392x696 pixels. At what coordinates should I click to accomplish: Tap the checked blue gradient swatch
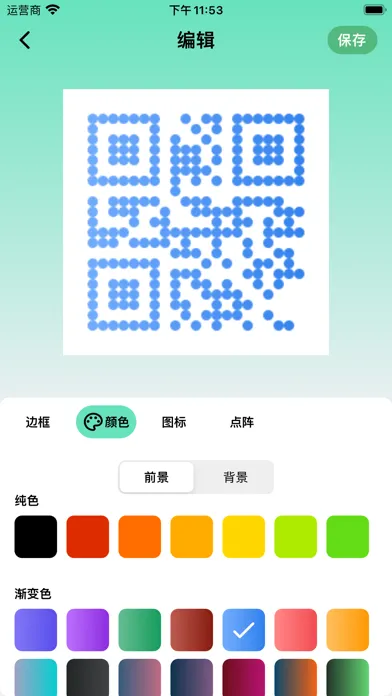click(x=243, y=630)
